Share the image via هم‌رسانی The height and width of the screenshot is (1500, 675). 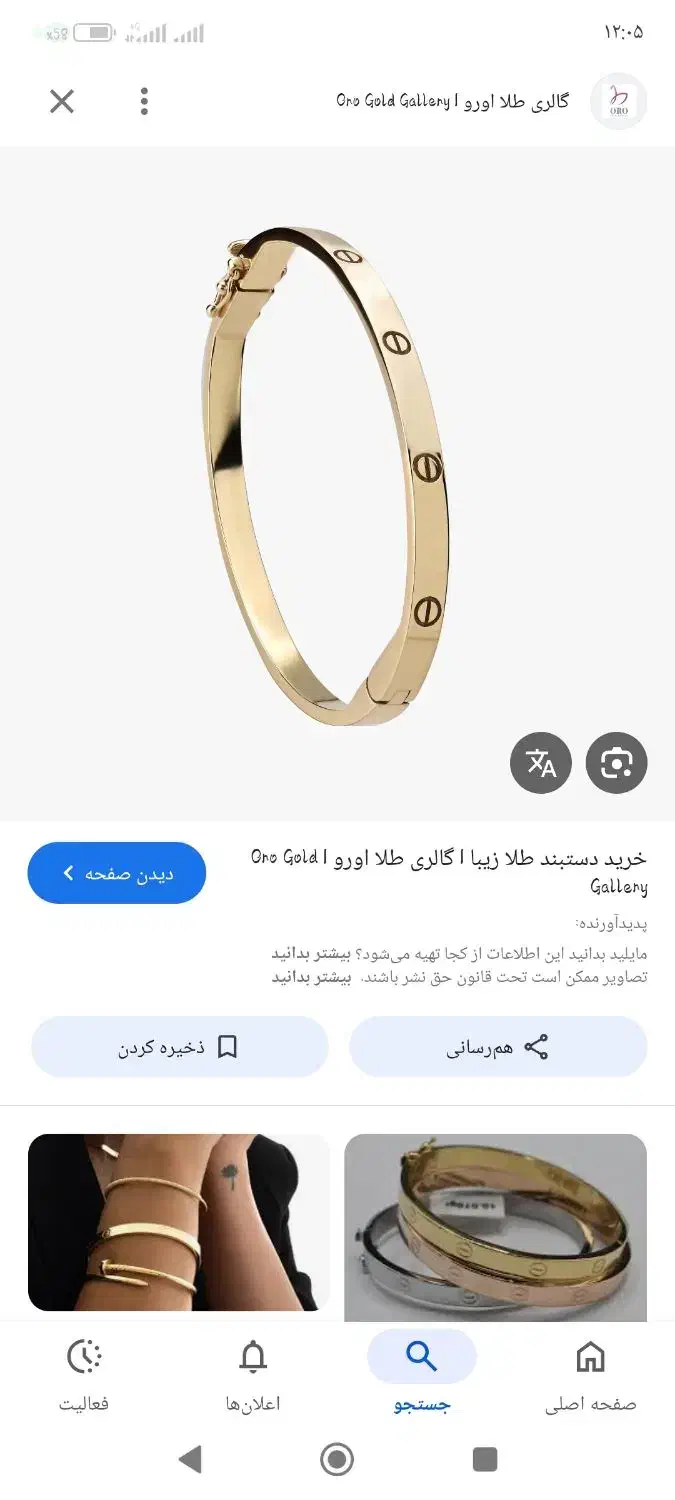498,1047
